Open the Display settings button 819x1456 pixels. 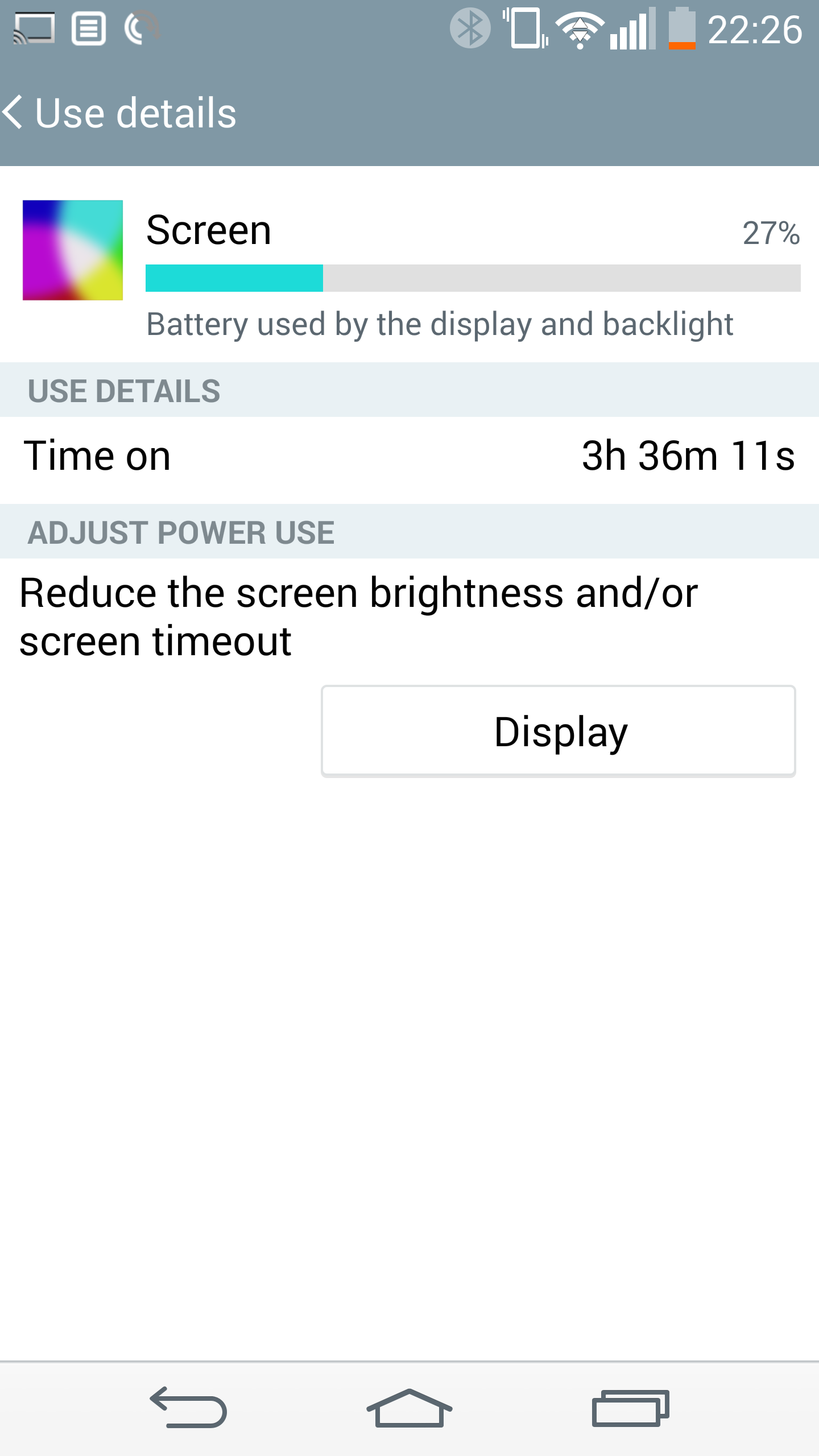[558, 731]
